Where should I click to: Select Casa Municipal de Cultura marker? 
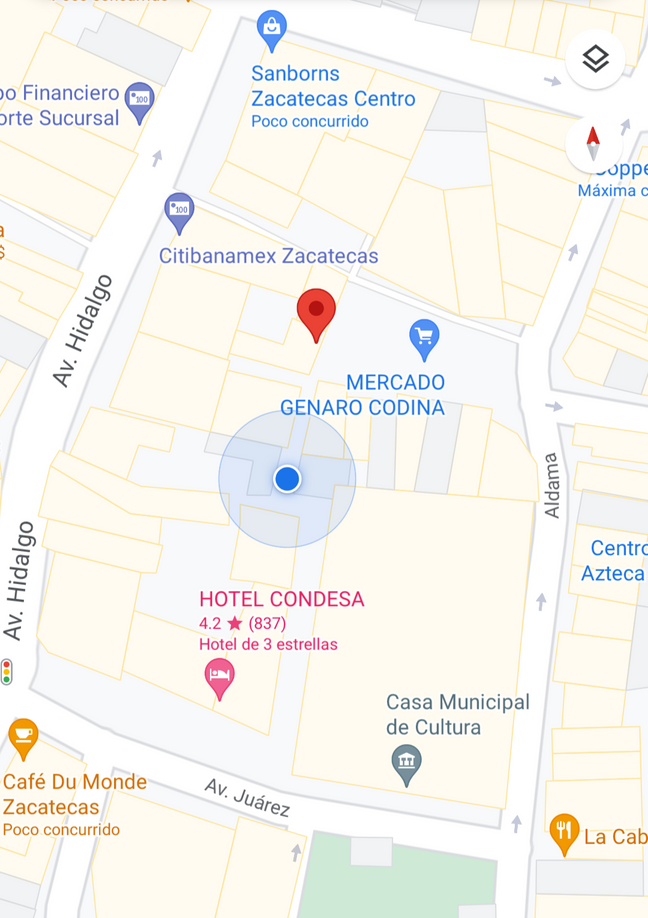406,764
